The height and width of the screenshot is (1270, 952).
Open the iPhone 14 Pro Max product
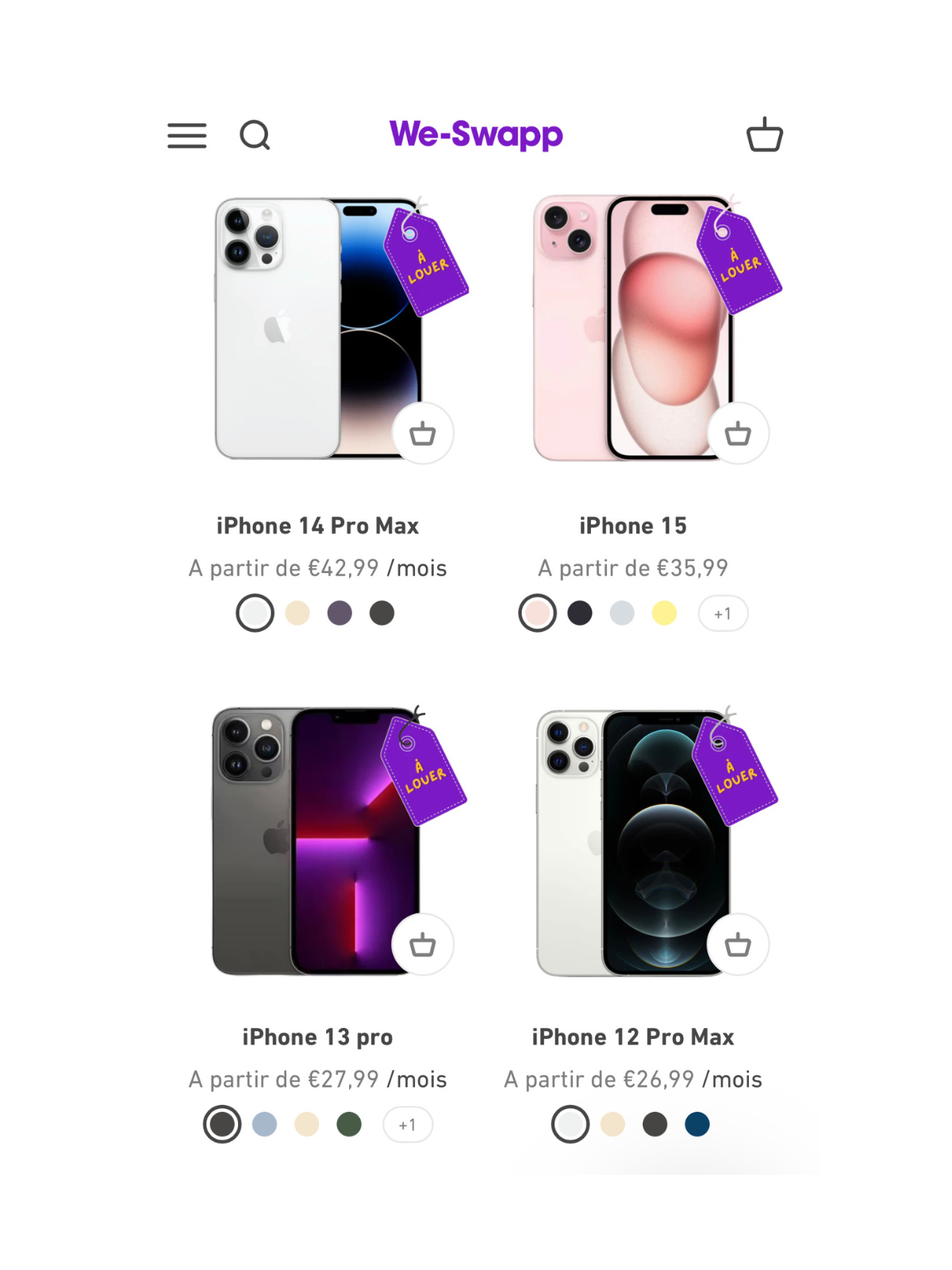click(x=317, y=525)
